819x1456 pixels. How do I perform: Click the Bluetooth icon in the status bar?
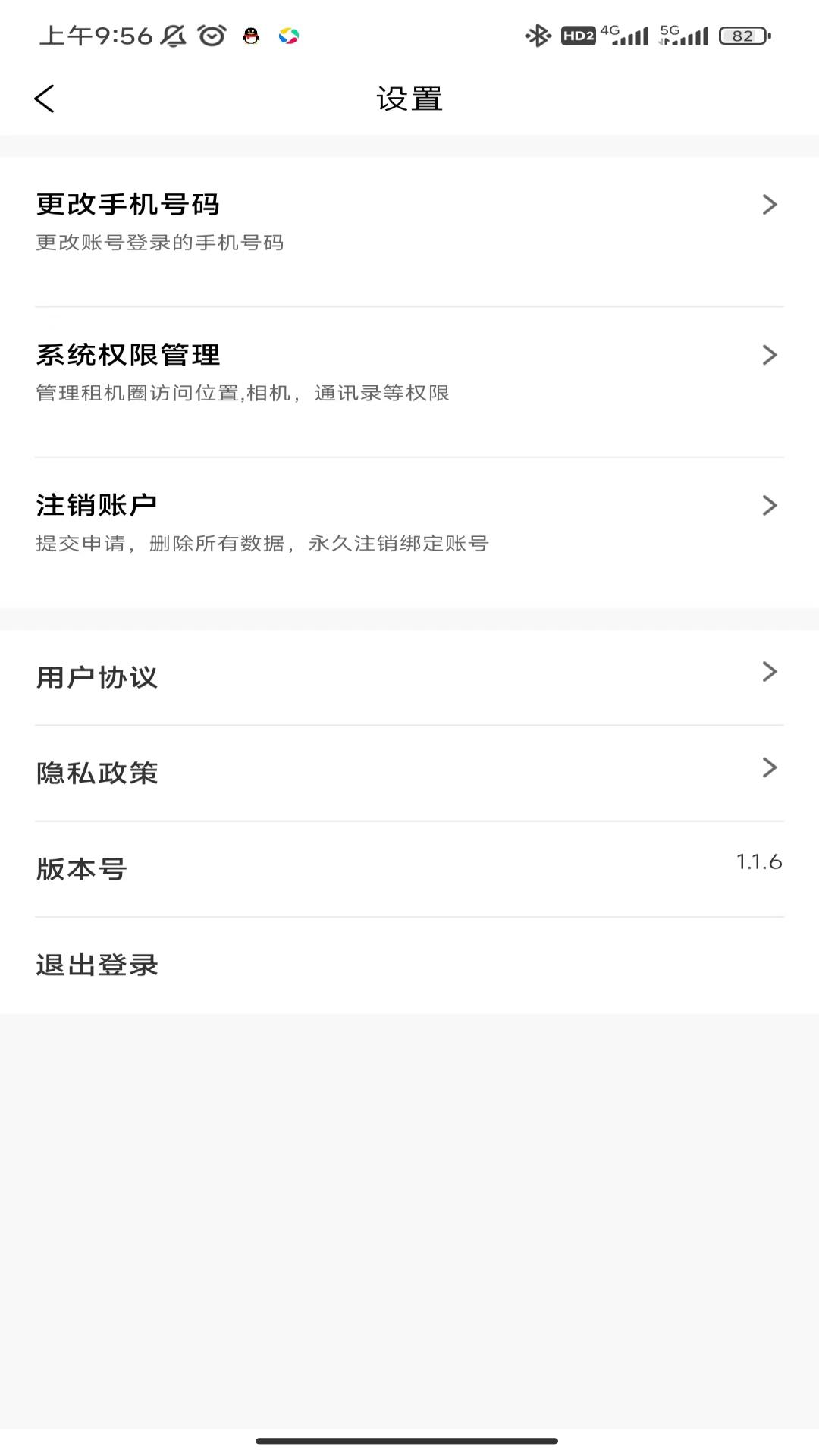coord(538,34)
